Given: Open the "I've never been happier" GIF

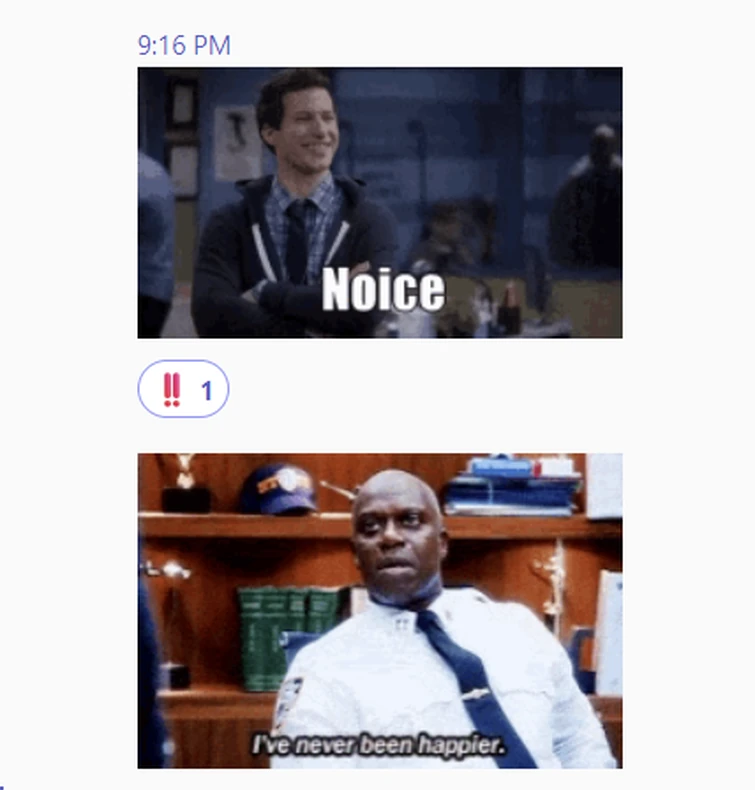Looking at the screenshot, I should [380, 610].
